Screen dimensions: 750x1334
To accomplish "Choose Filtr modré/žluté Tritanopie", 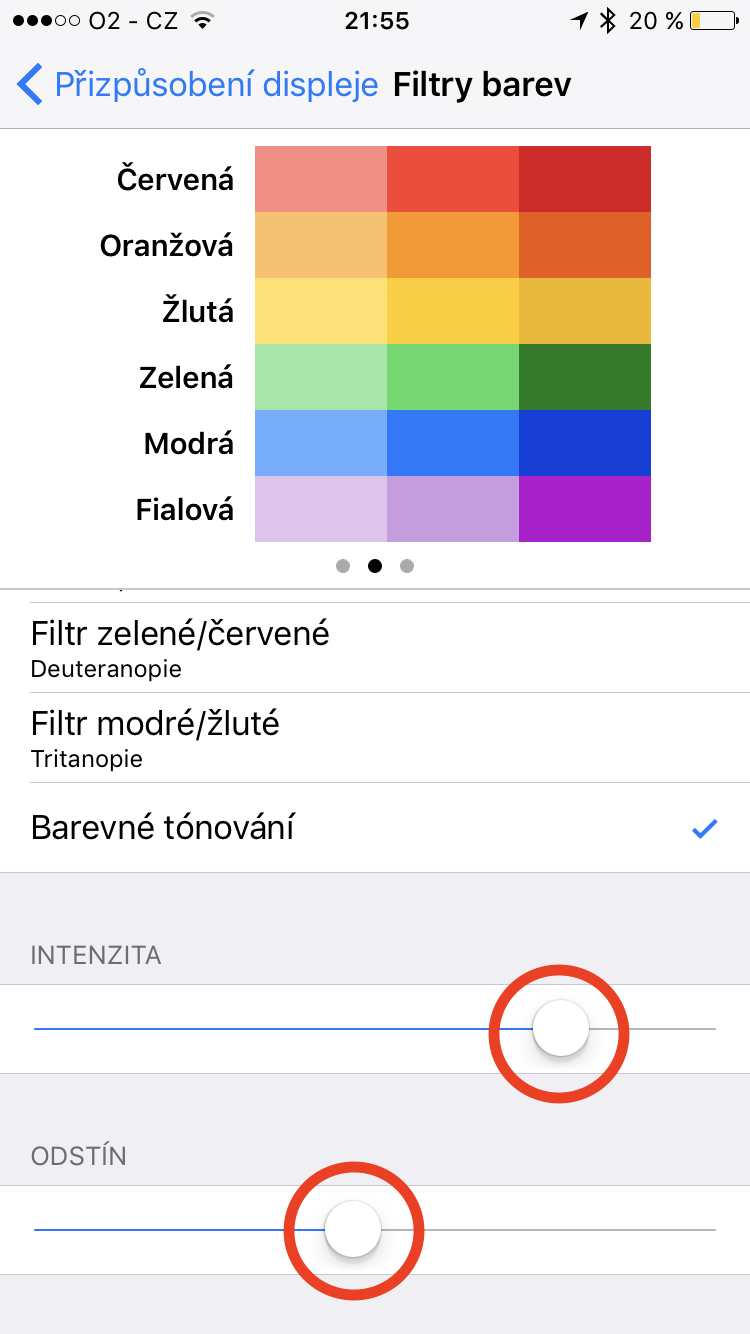I will point(375,738).
